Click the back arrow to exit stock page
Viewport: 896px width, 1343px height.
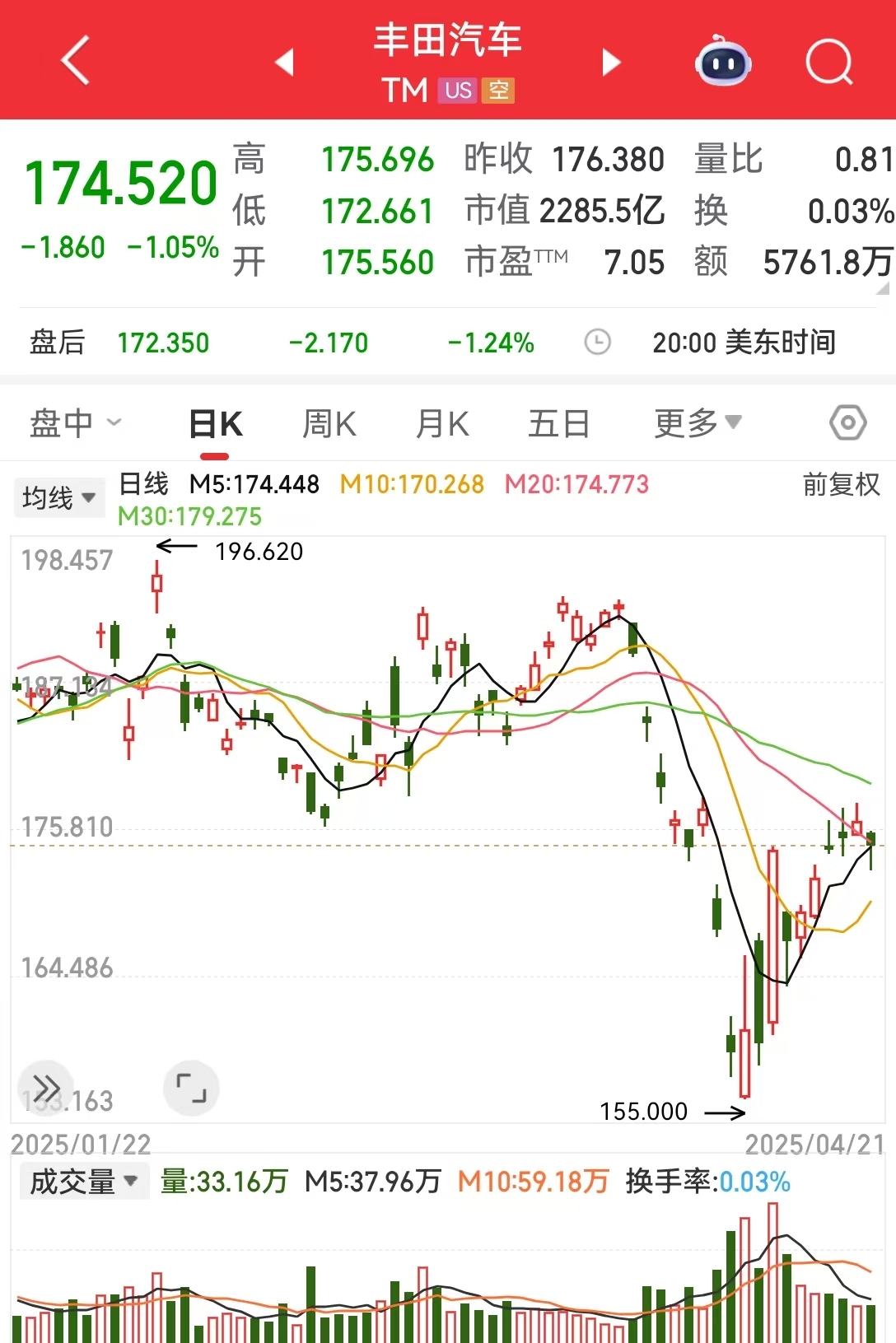point(76,62)
